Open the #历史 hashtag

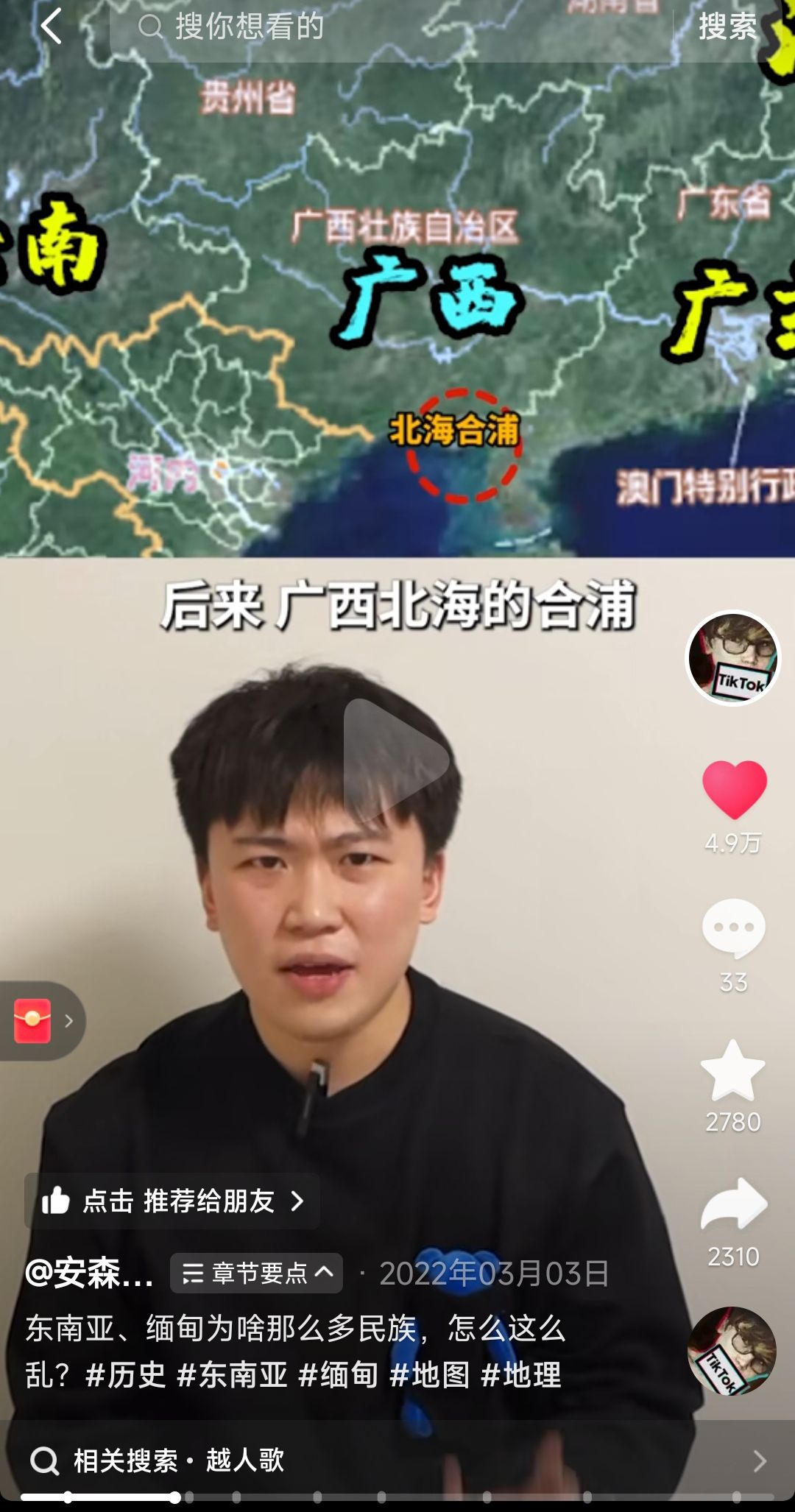(x=125, y=1374)
